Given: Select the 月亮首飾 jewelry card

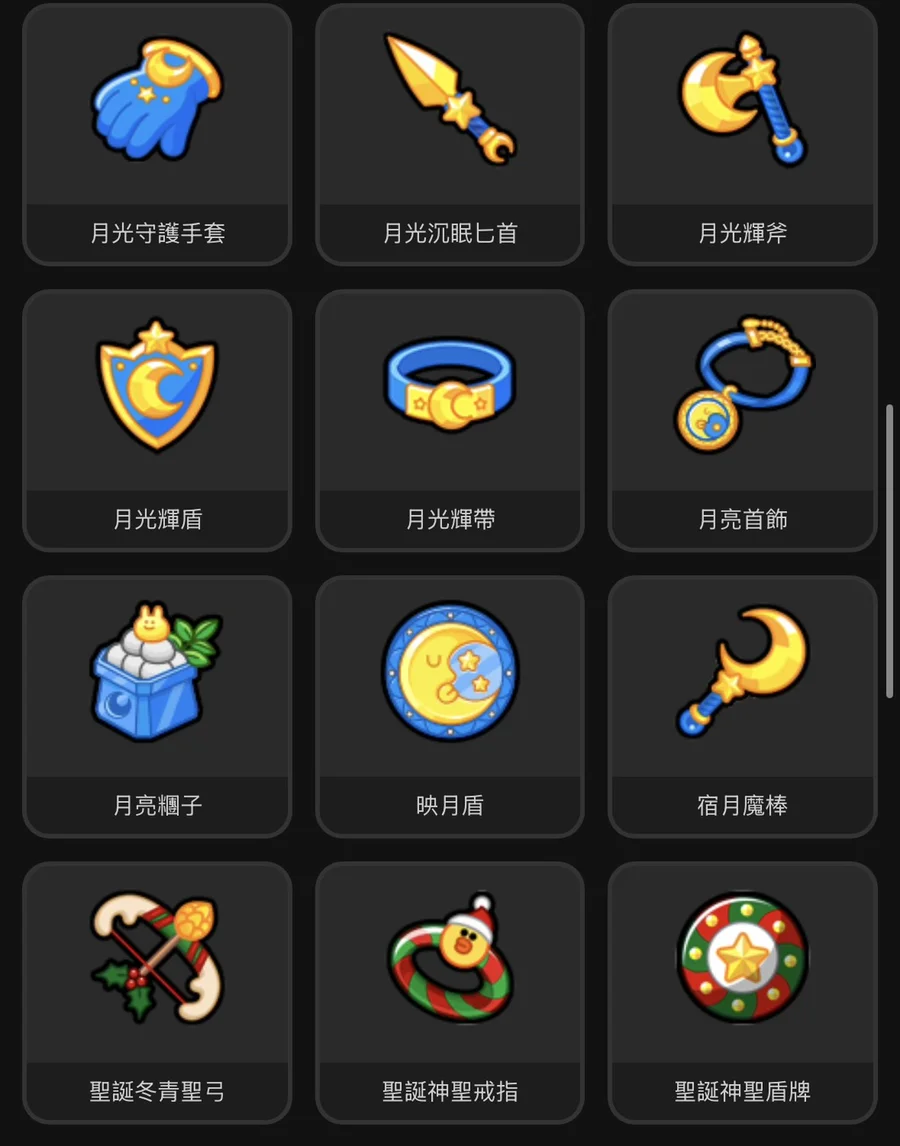Looking at the screenshot, I should (x=742, y=420).
